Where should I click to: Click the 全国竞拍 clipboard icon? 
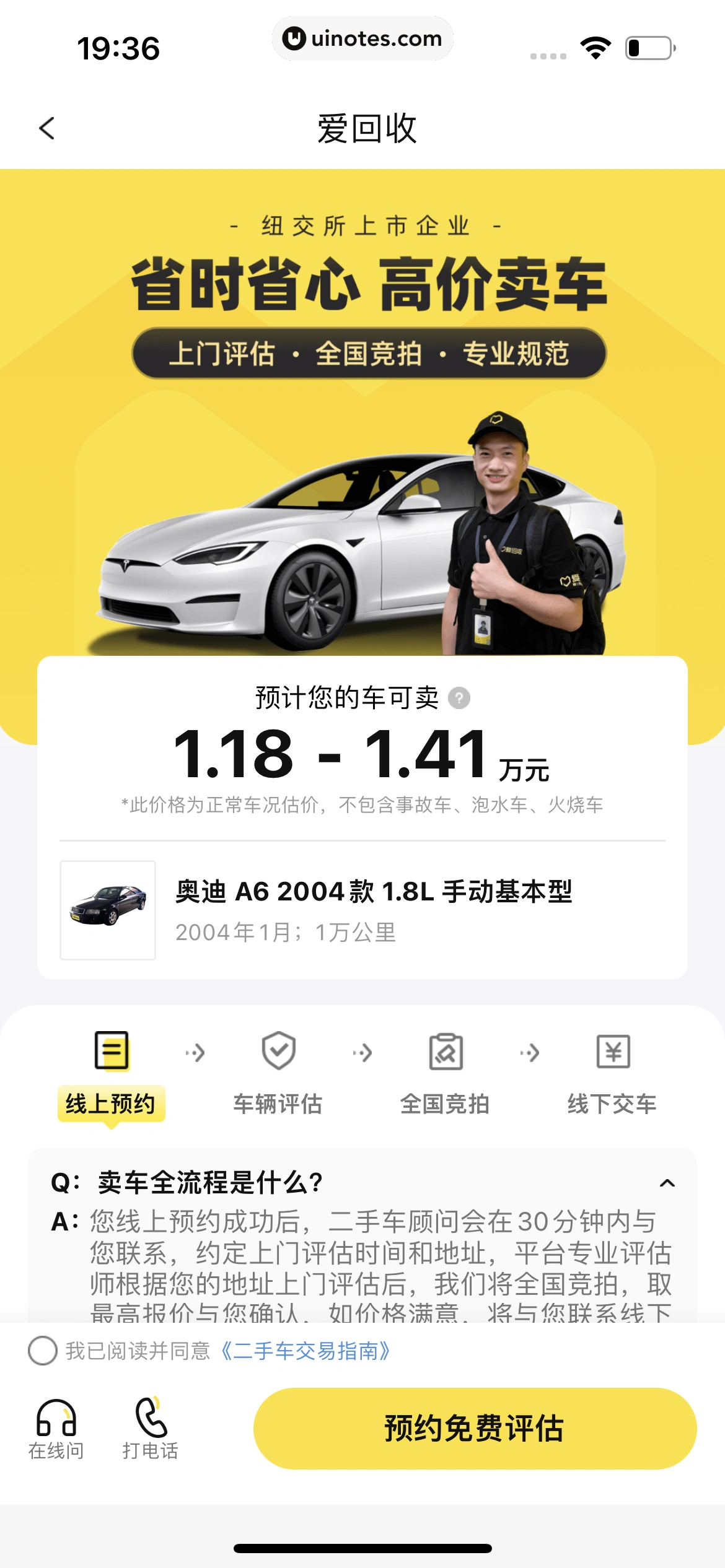coord(445,1051)
